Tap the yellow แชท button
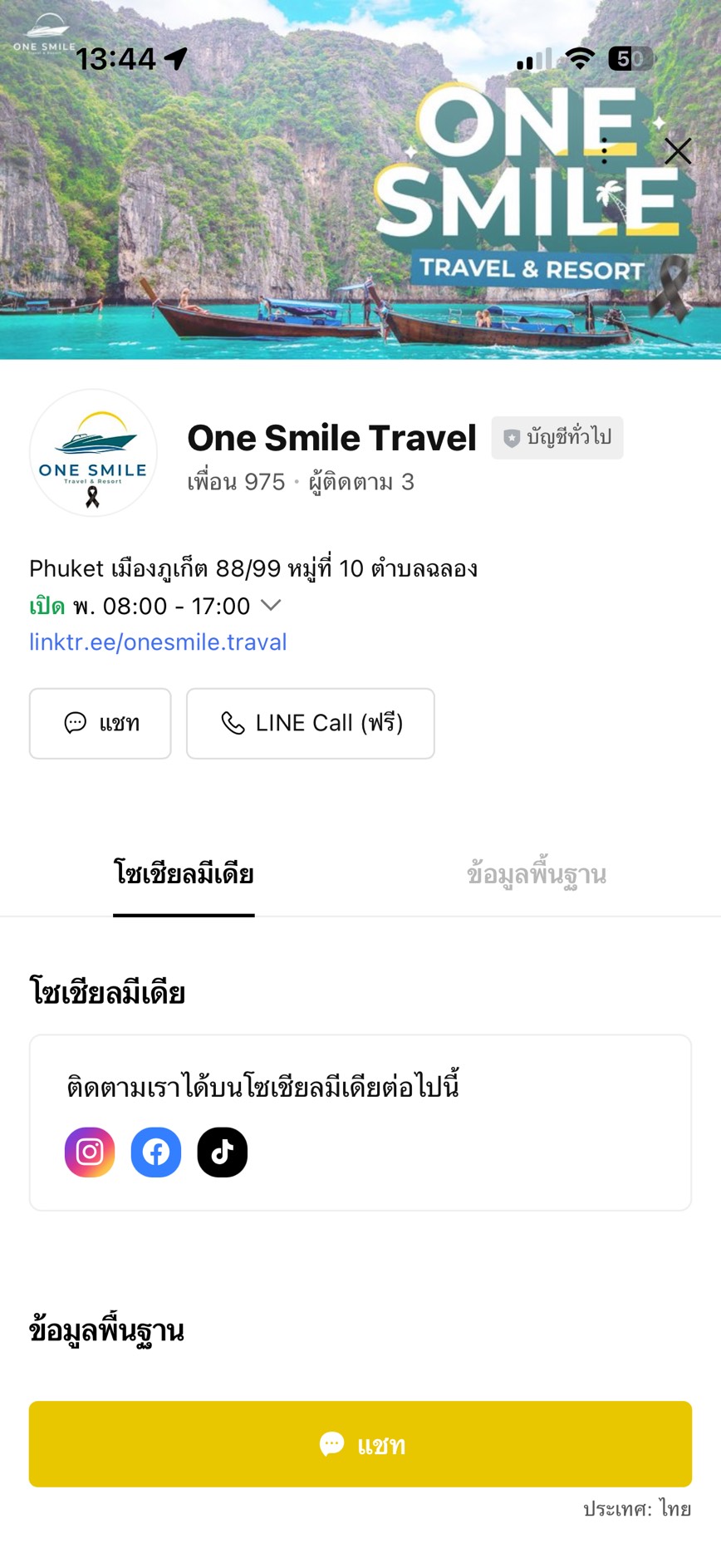721x1568 pixels. (360, 1444)
